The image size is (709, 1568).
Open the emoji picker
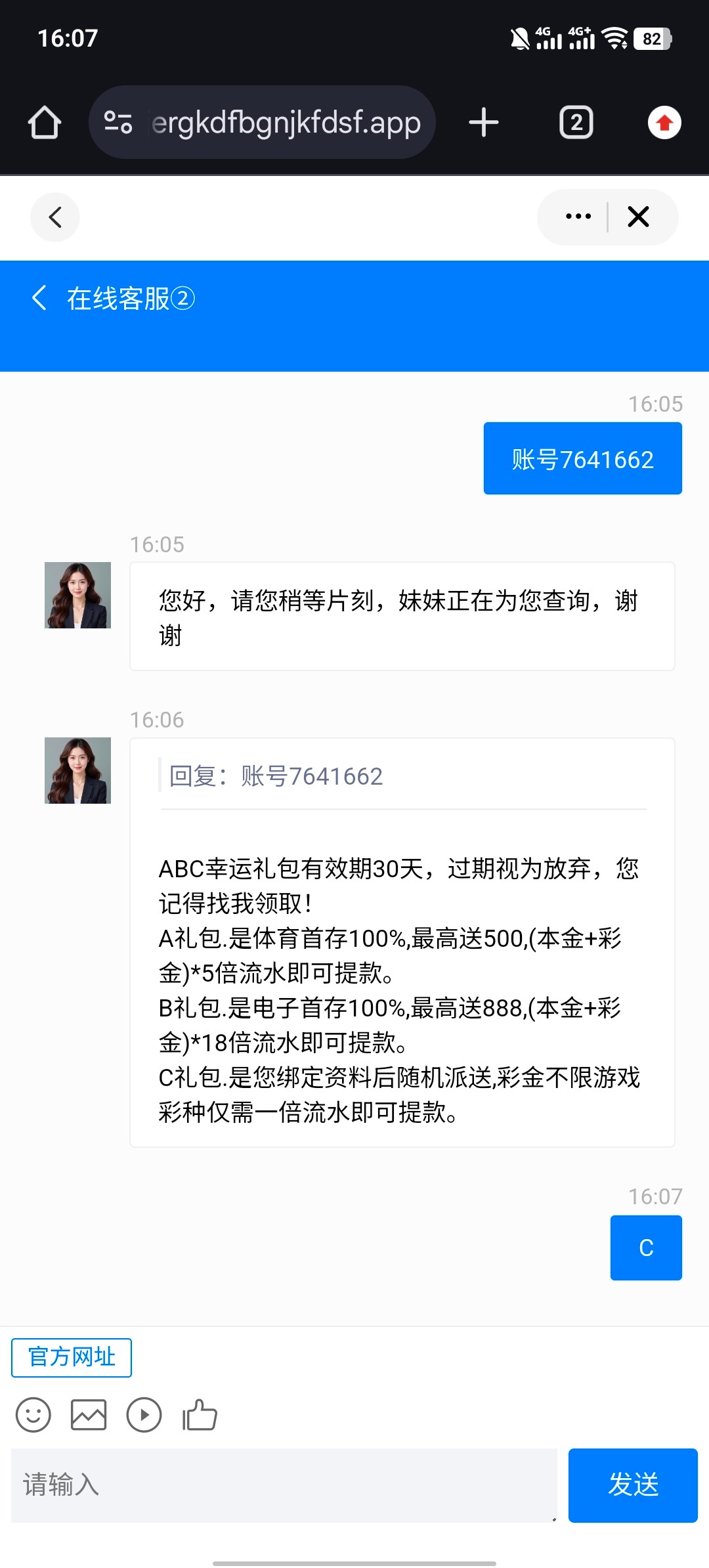(x=33, y=1414)
